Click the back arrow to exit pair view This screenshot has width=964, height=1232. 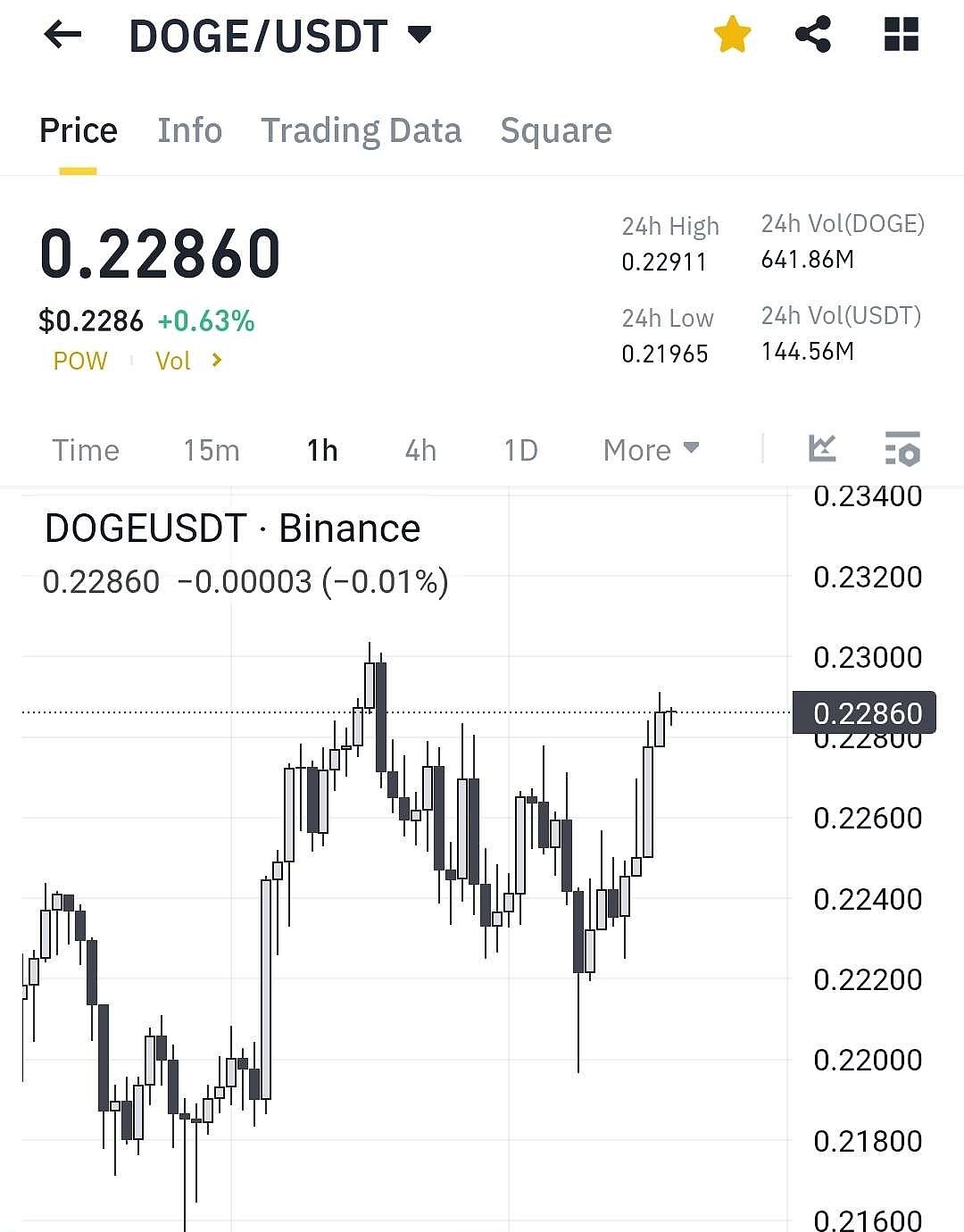tap(62, 36)
